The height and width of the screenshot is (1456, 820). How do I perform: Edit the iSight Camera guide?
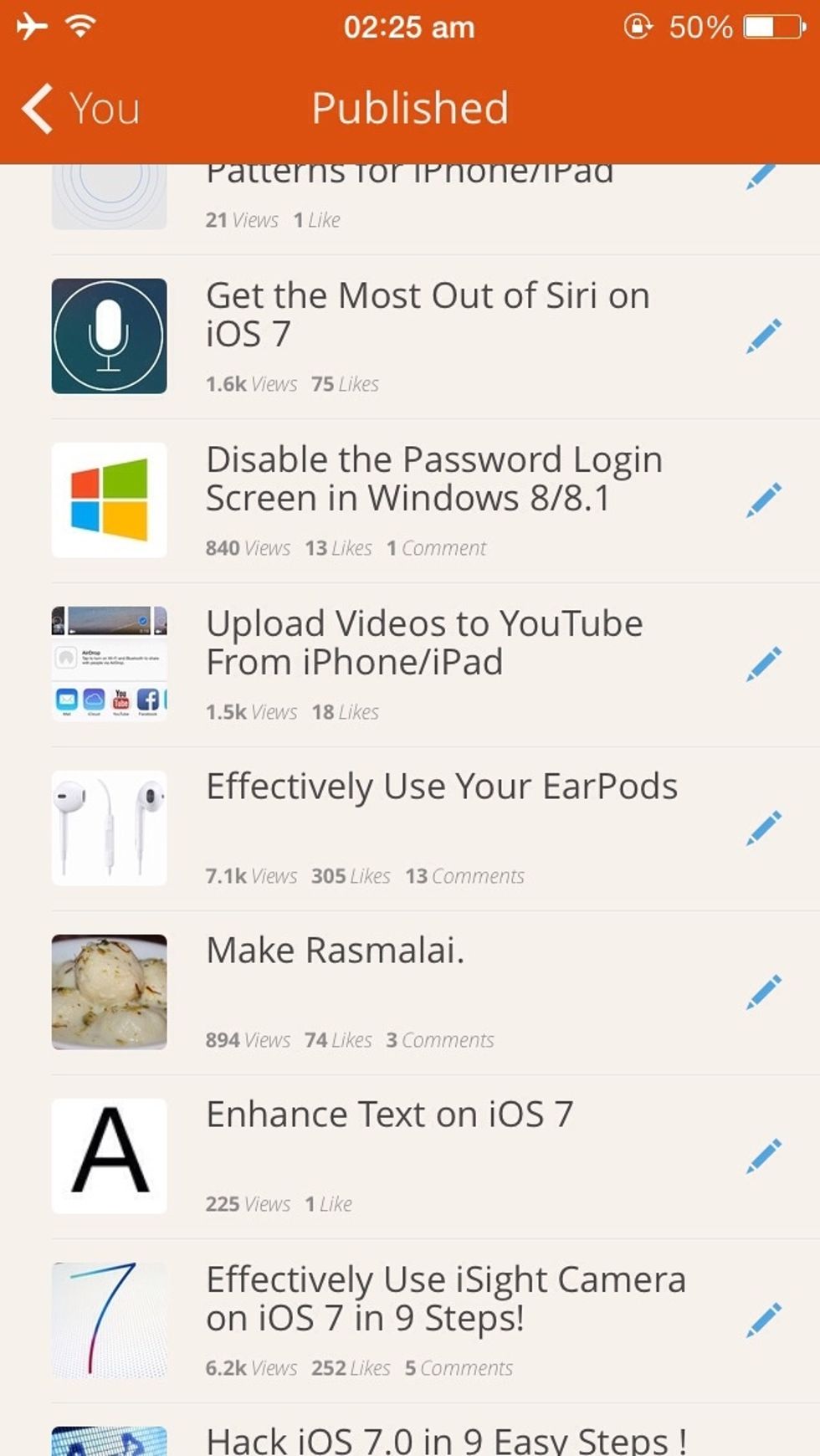pos(763,1320)
